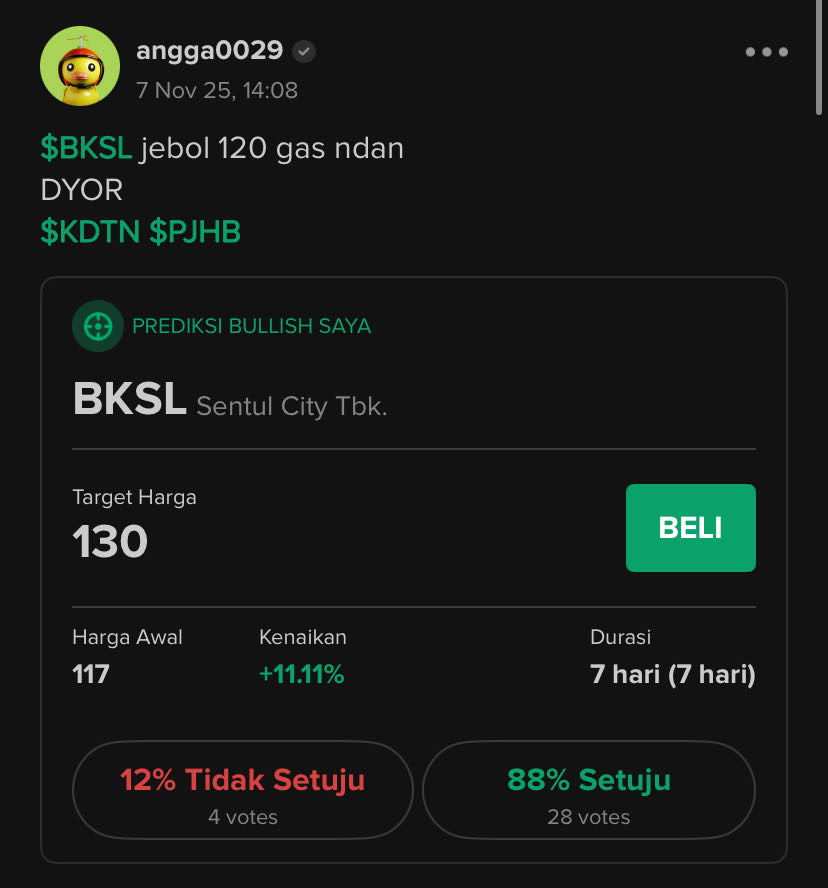The width and height of the screenshot is (828, 888).
Task: Open the post options three-dot menu
Action: tap(767, 52)
